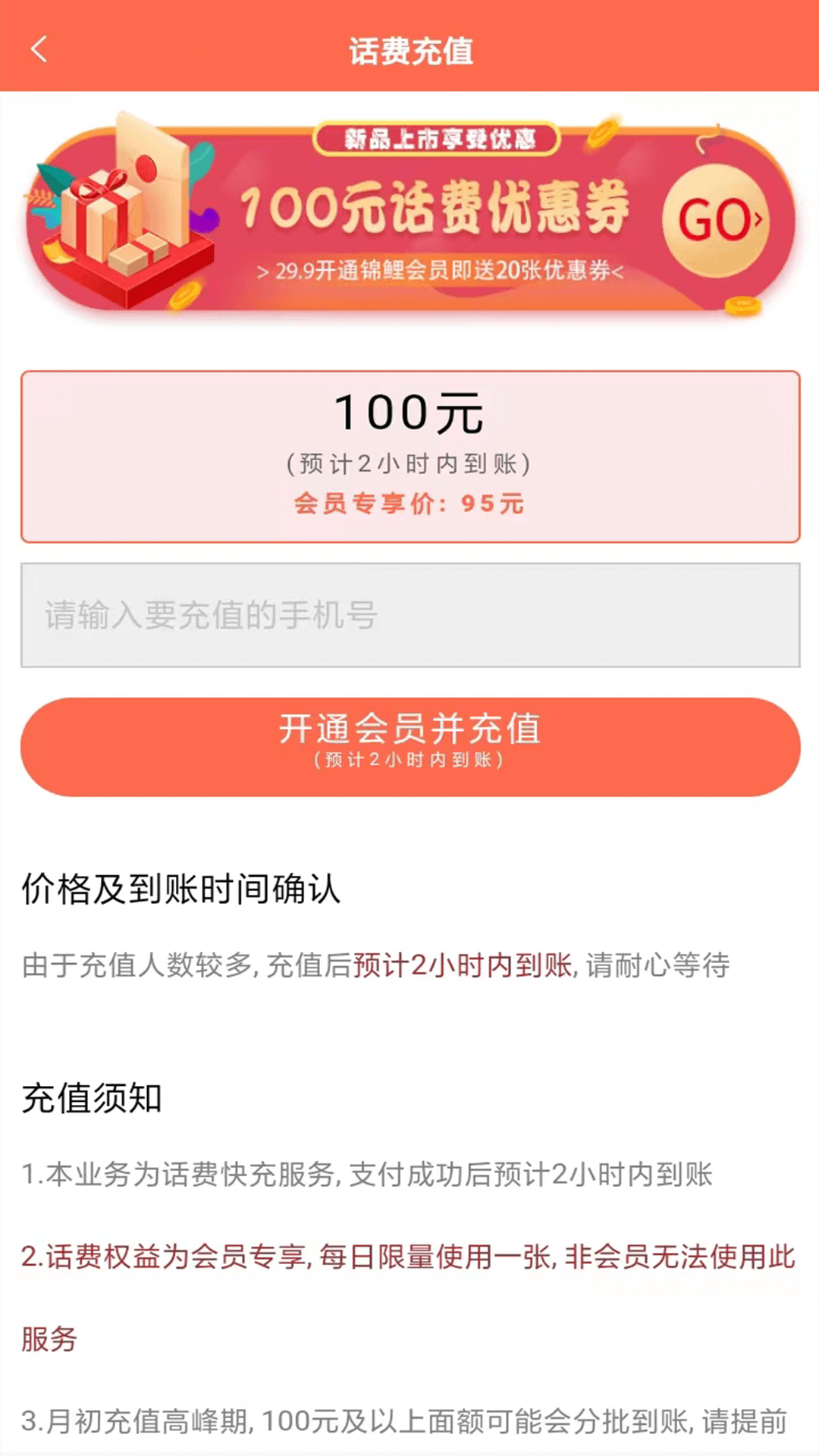Tap the back arrow to exit recharge page

coord(37,50)
